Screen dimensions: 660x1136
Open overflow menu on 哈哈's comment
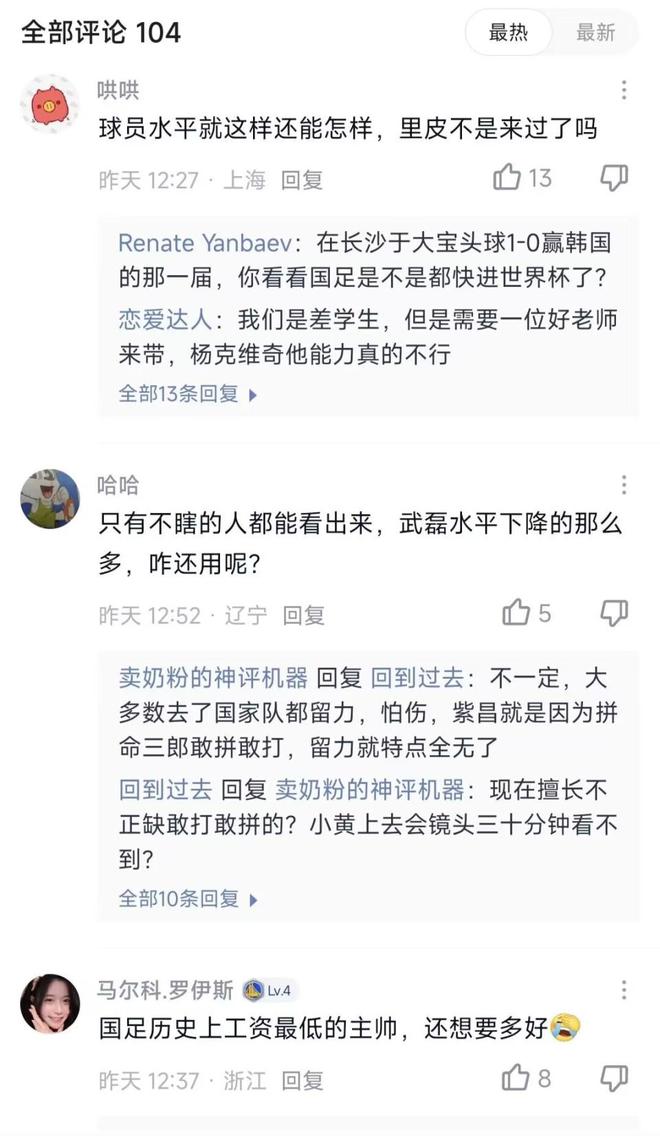click(623, 485)
